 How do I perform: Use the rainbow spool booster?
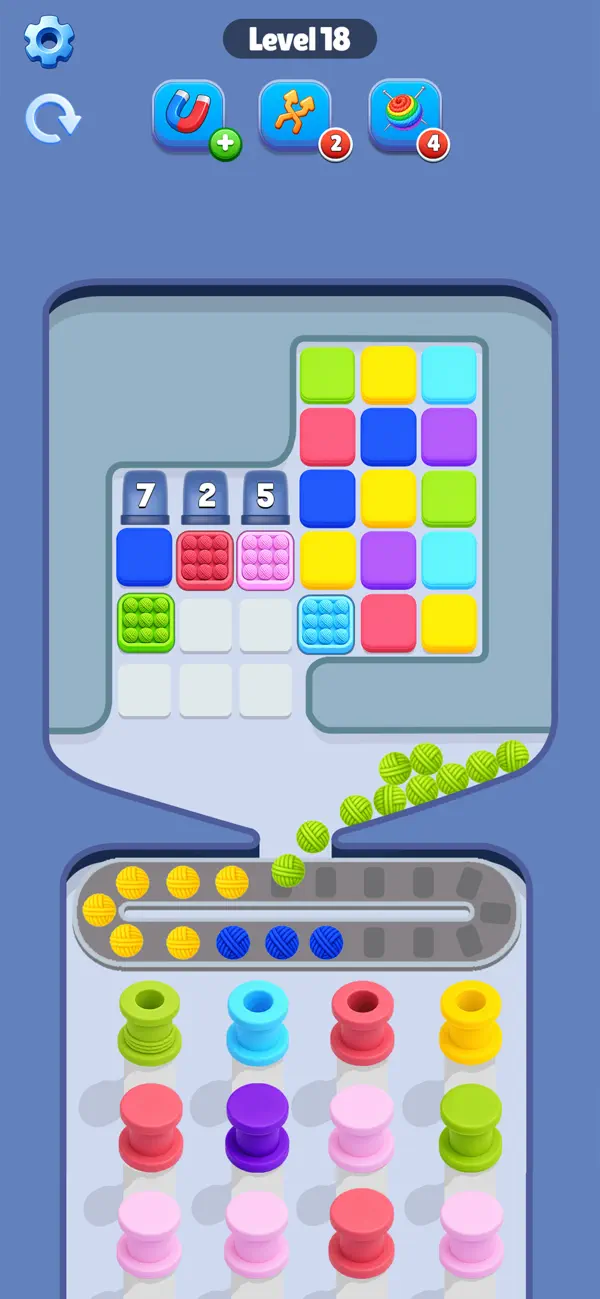tap(405, 117)
